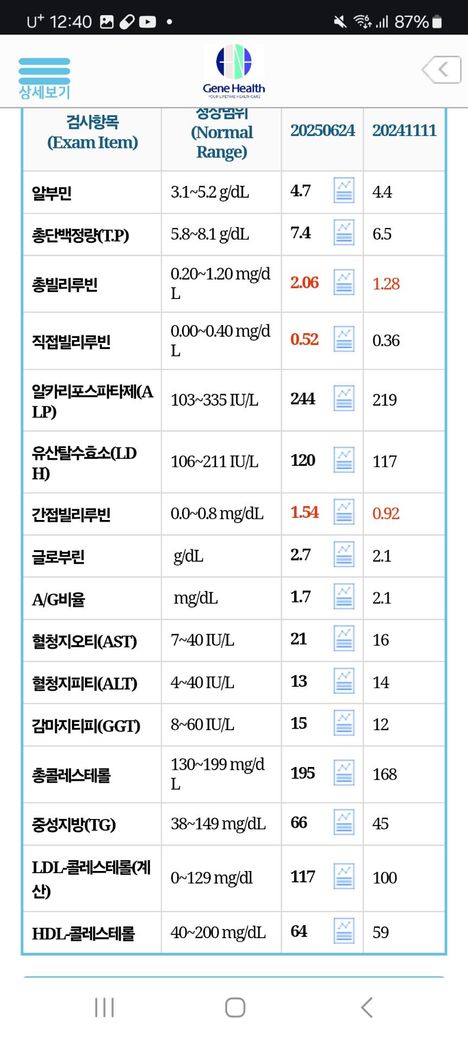Open the chart icon for 총단백정량(T.P)

[343, 233]
